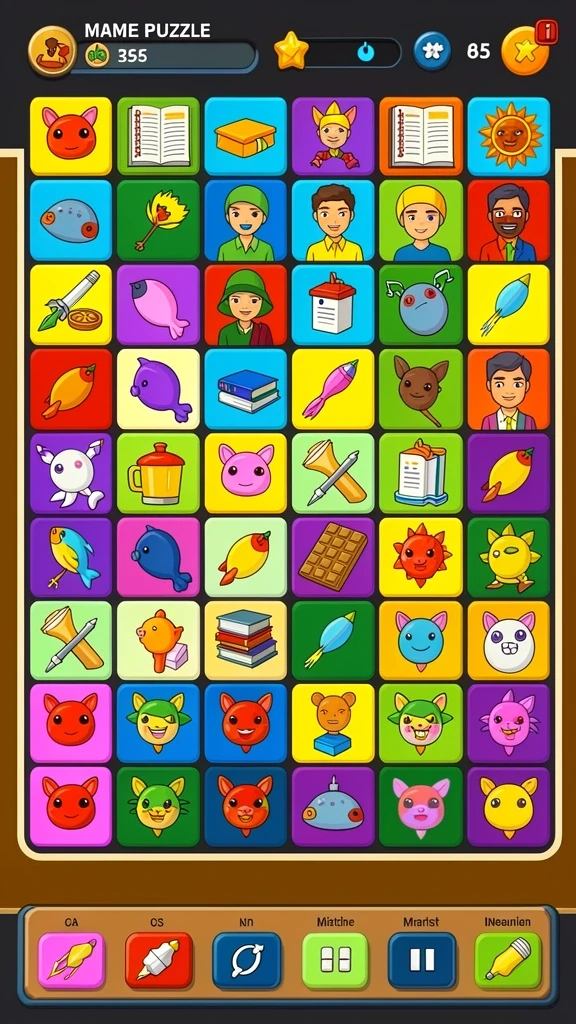Choose the orange box tile in top row

point(246,136)
